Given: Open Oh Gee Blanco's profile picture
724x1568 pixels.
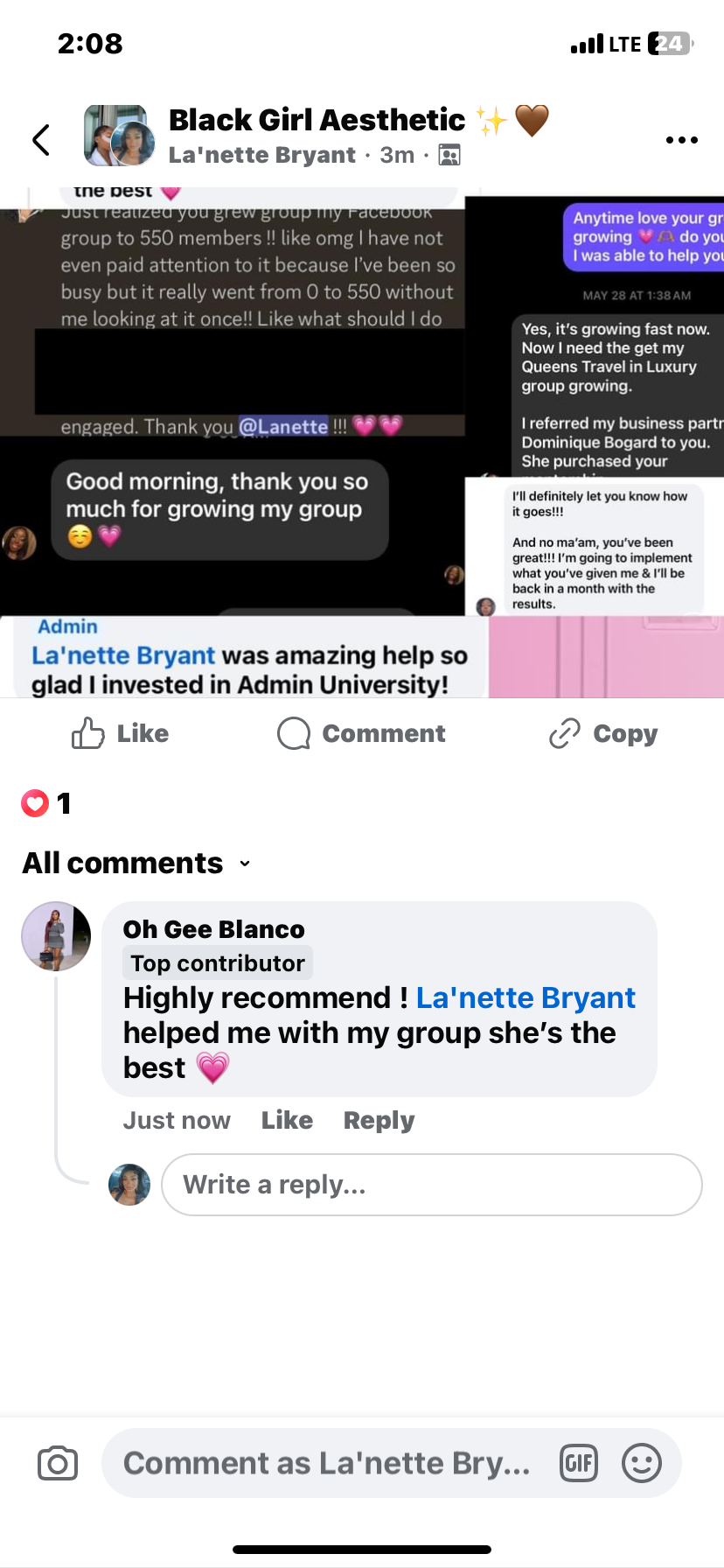Looking at the screenshot, I should click(56, 936).
